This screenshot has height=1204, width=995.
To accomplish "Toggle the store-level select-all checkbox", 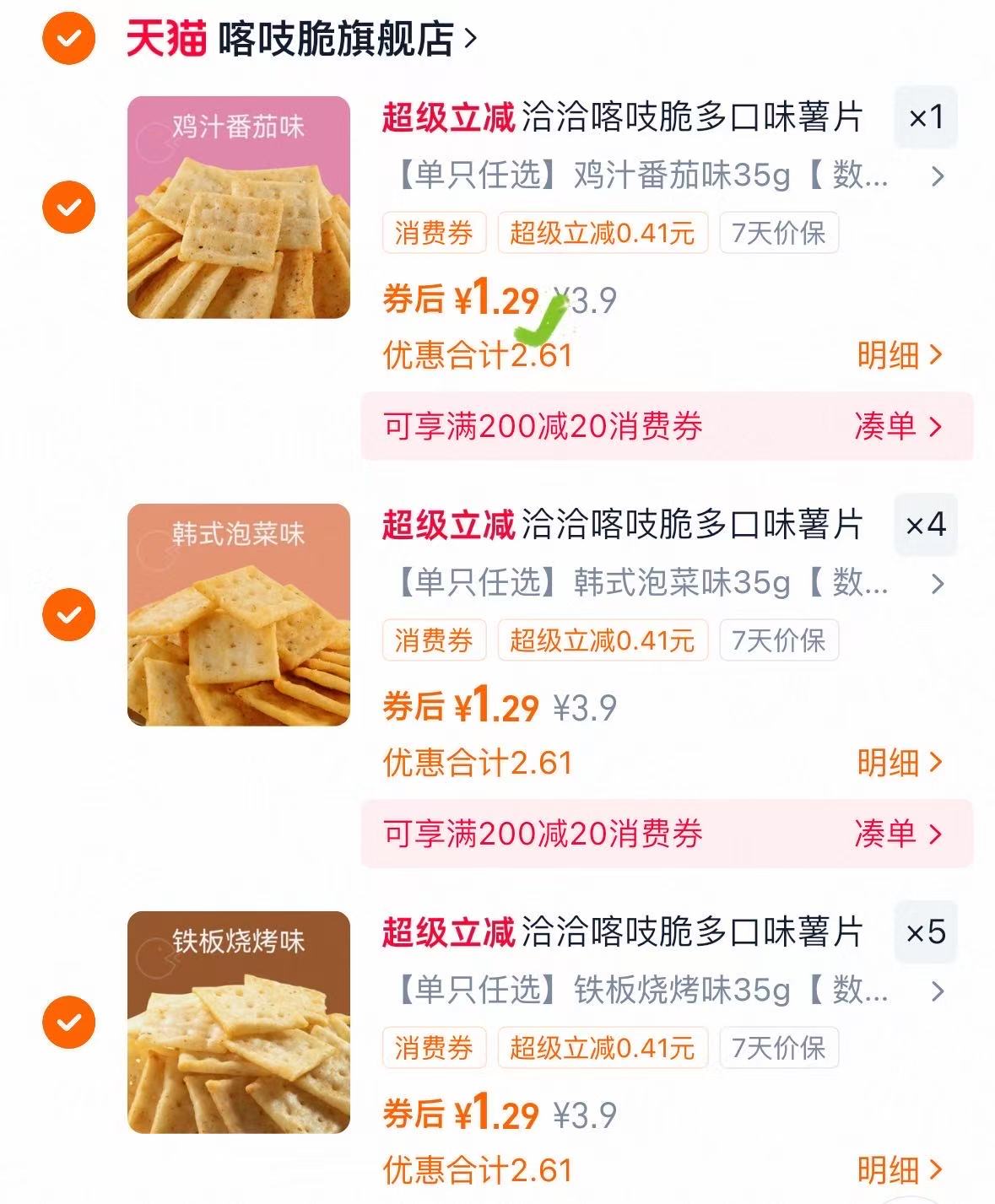I will click(68, 38).
